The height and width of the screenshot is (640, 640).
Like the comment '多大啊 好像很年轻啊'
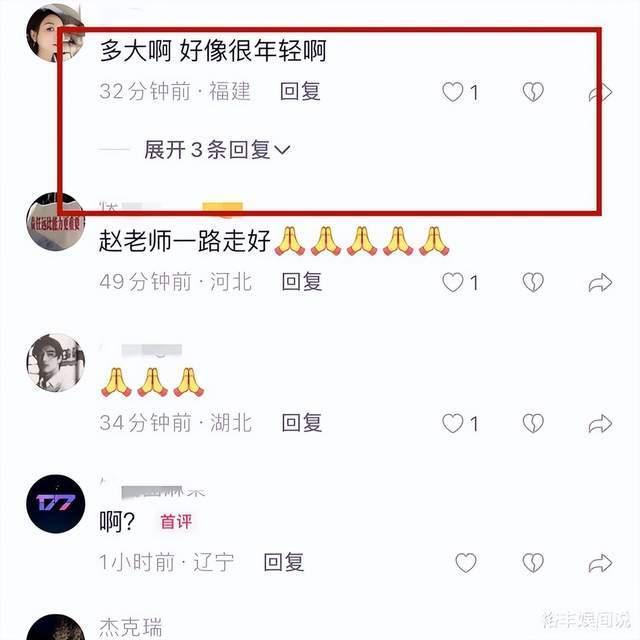pos(453,93)
